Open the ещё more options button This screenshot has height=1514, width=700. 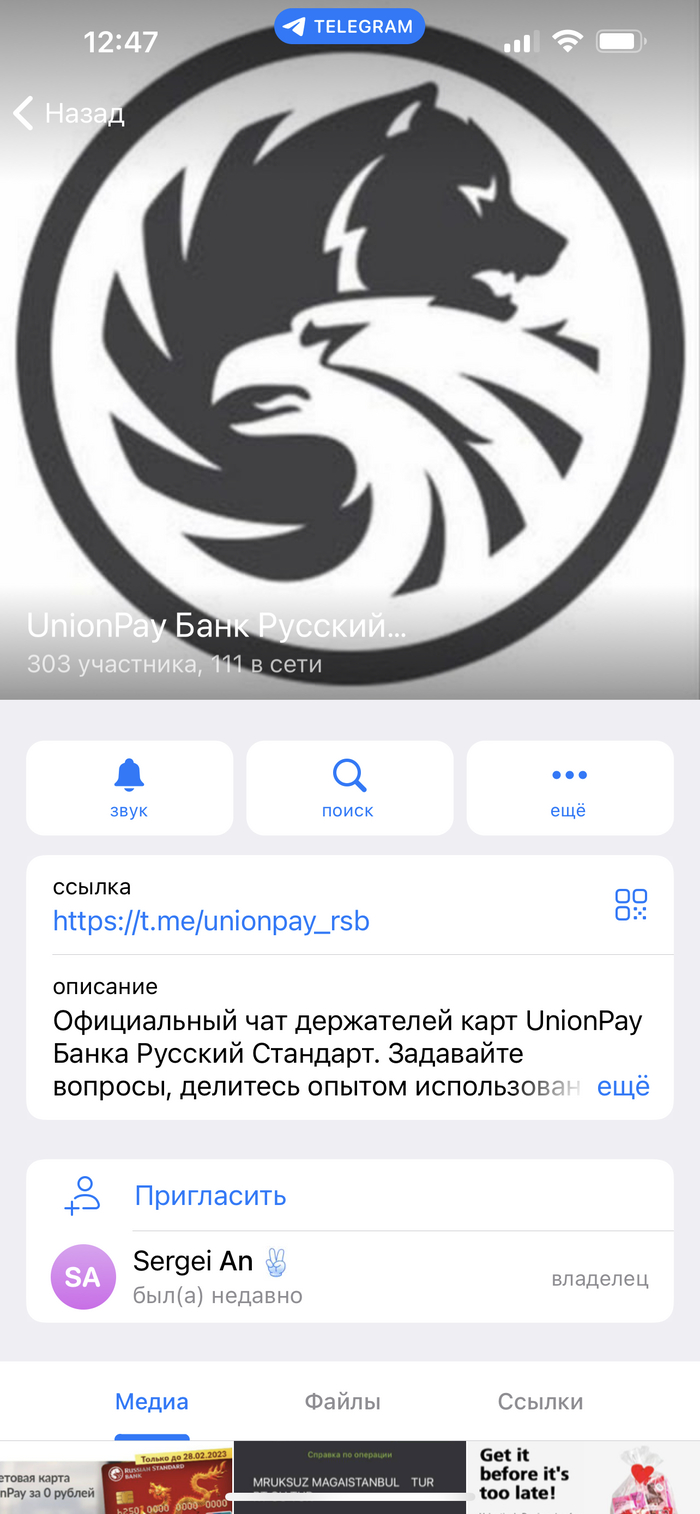coord(569,788)
